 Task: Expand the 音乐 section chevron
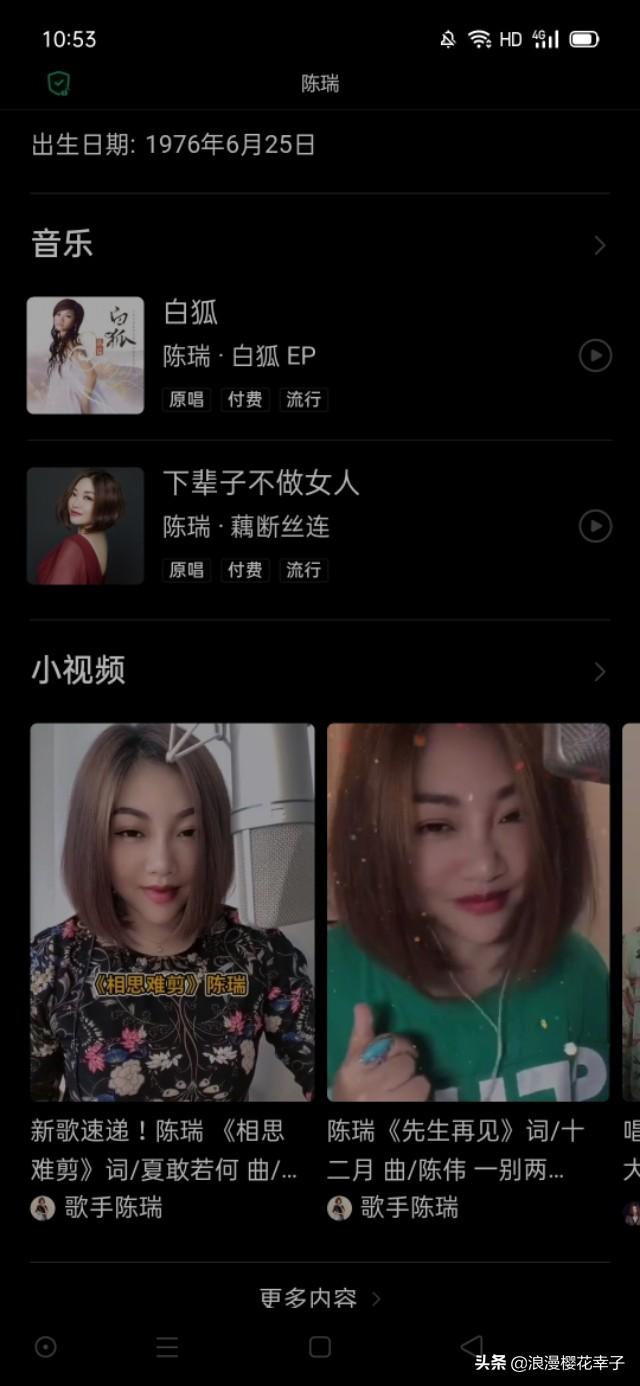(599, 245)
